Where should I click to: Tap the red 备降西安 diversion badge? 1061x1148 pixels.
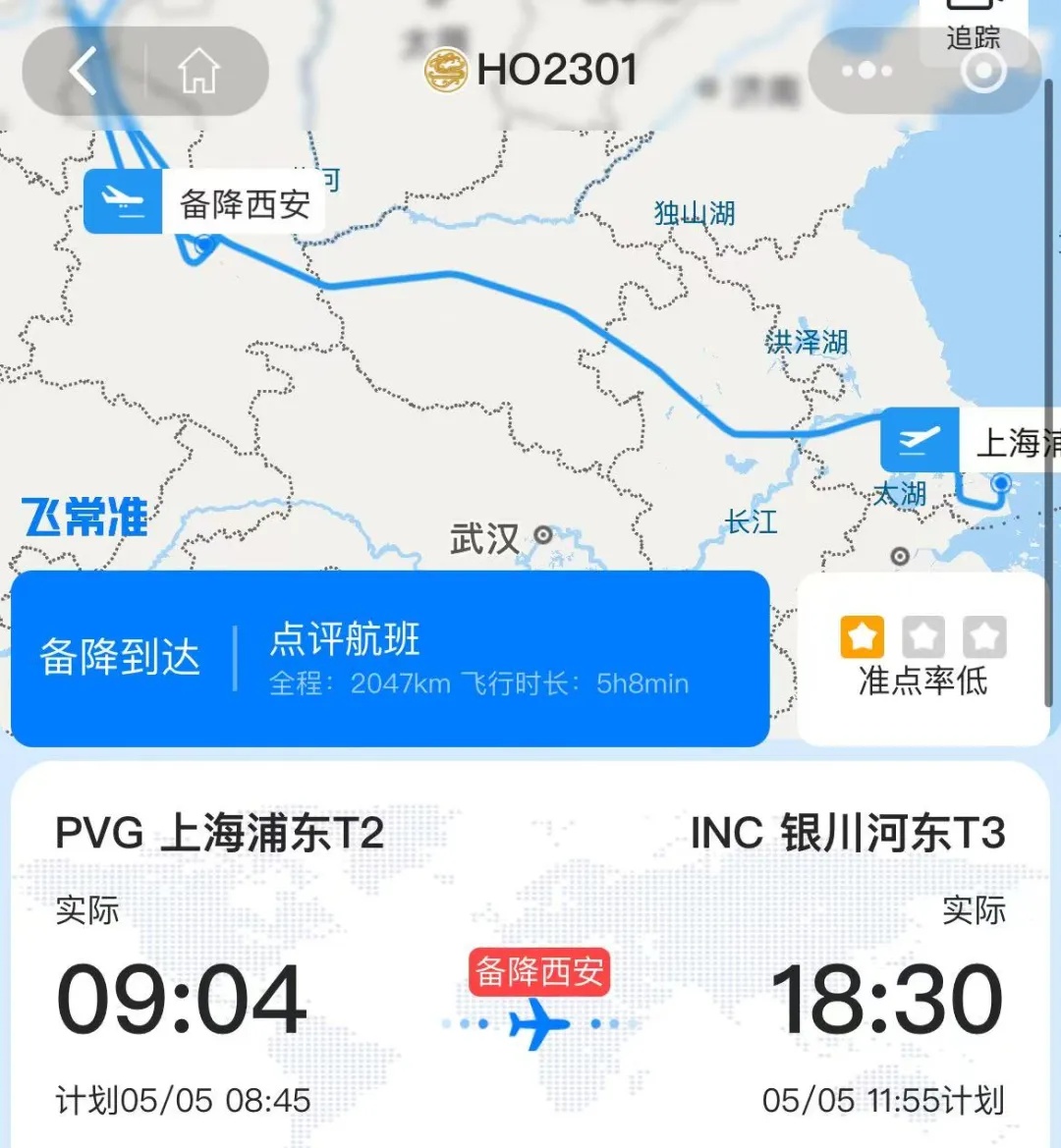539,971
